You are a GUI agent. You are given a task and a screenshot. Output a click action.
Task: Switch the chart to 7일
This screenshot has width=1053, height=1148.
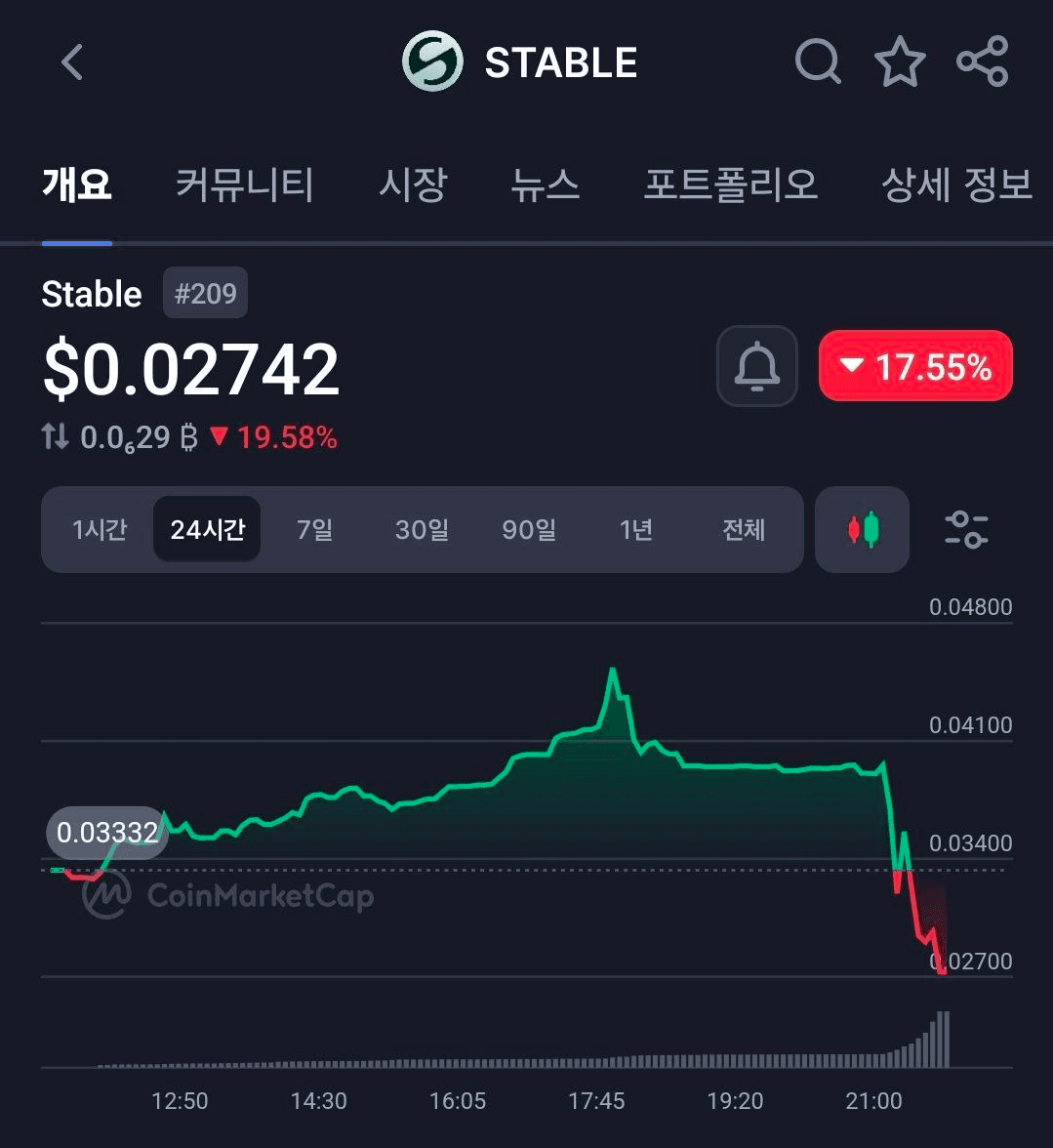314,530
